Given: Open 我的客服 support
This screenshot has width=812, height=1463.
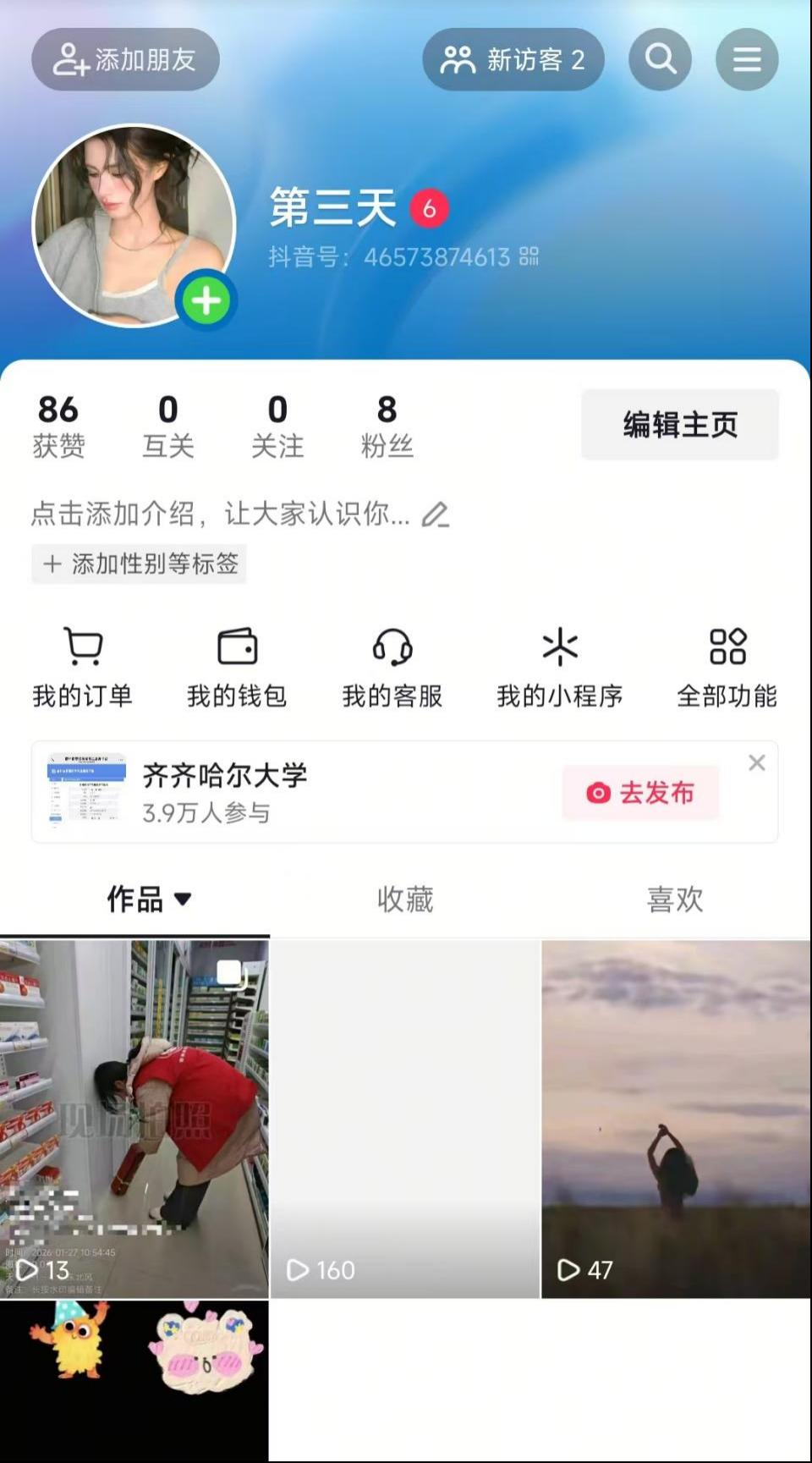Looking at the screenshot, I should pos(392,668).
